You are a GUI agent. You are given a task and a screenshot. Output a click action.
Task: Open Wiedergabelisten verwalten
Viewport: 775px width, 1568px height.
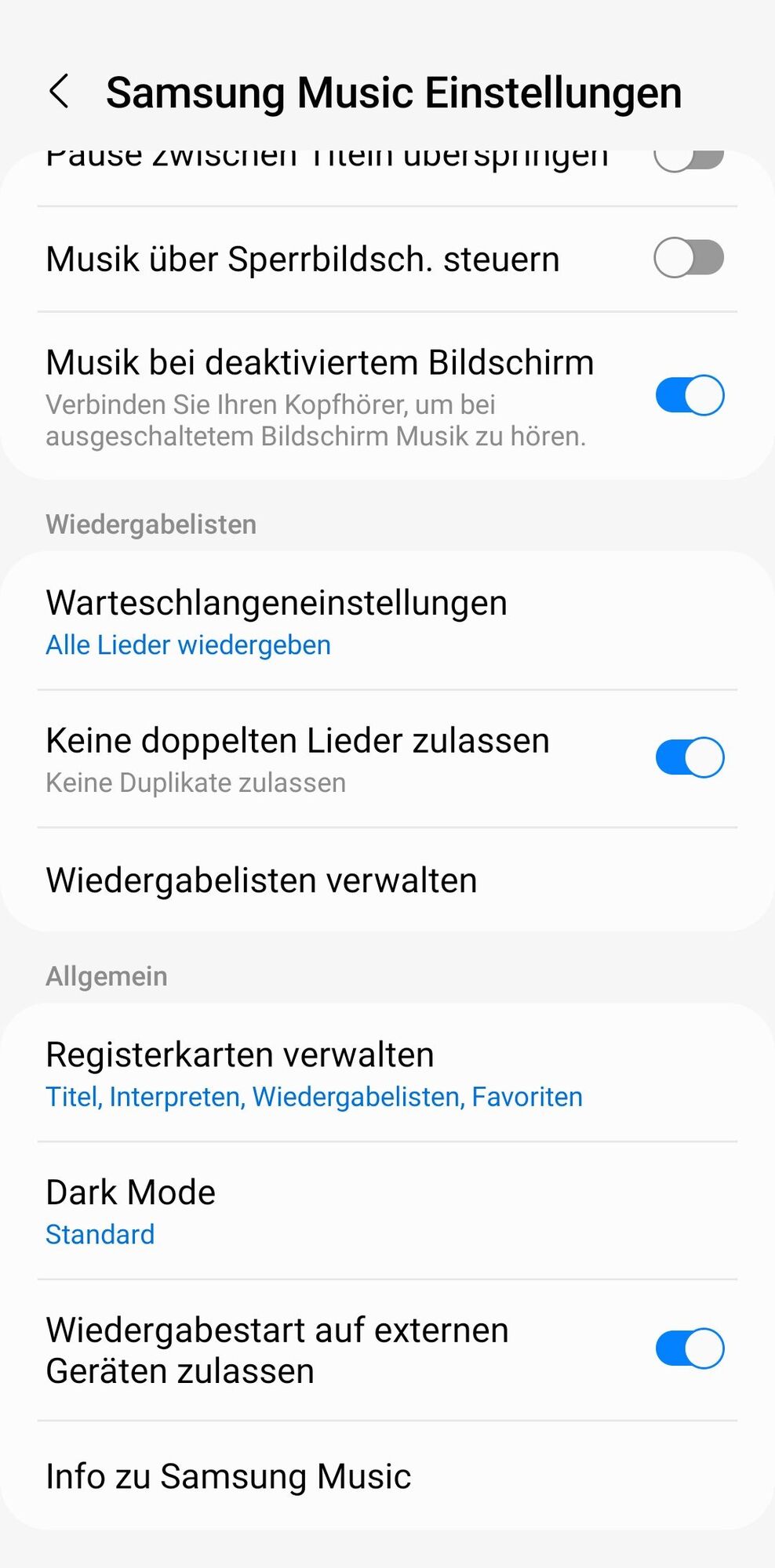click(x=262, y=880)
